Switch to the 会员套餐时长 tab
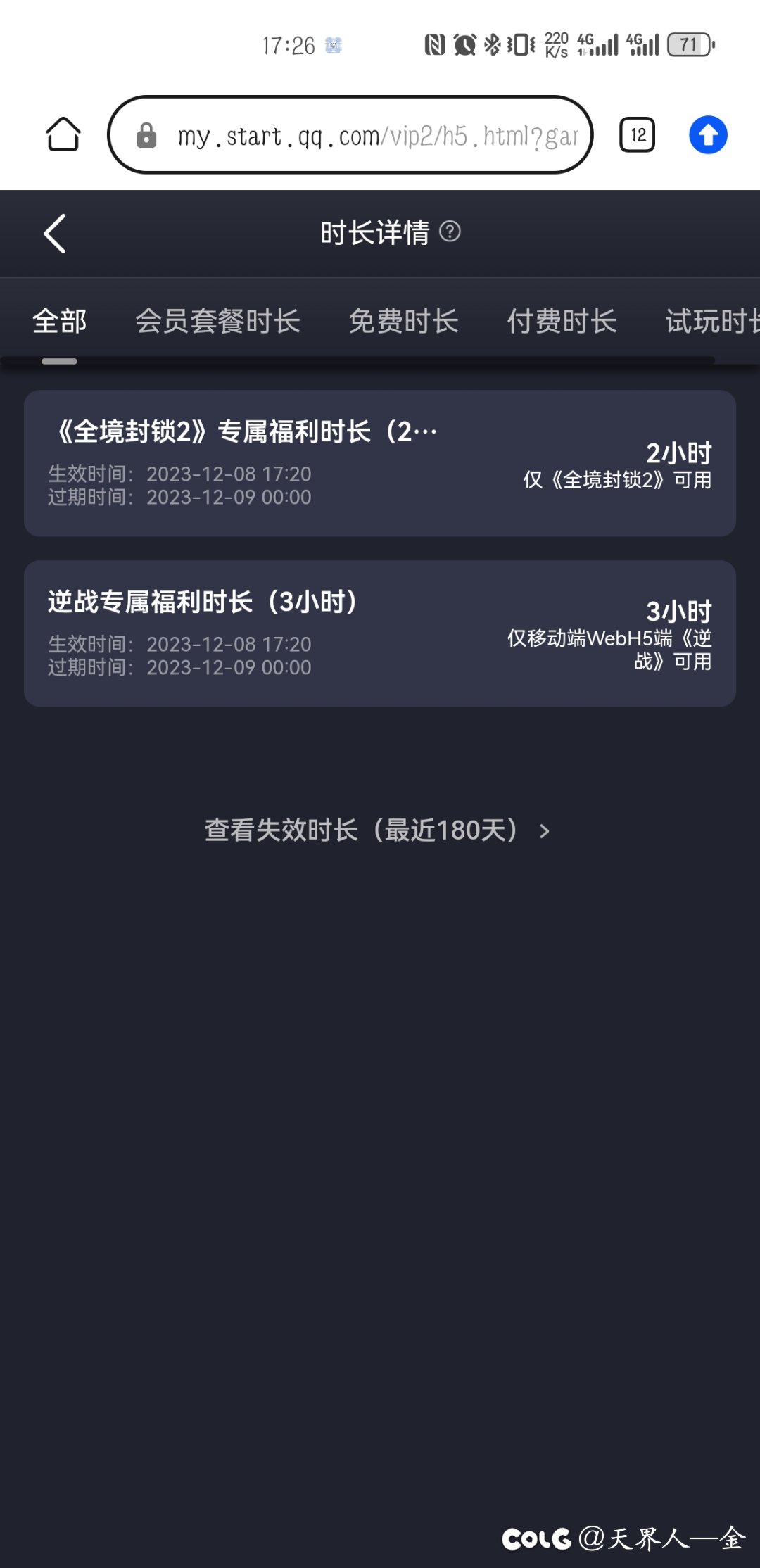 [220, 322]
